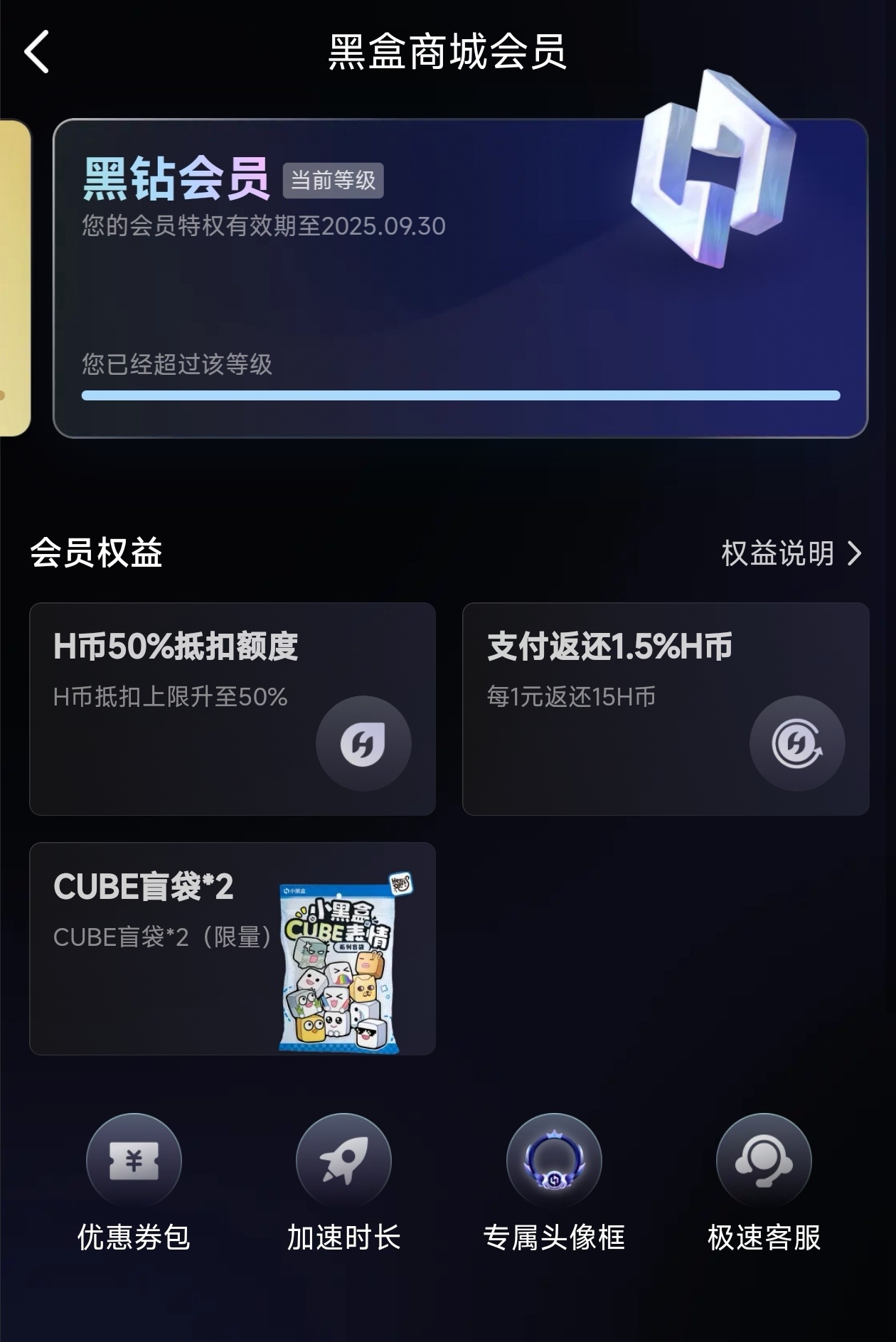Open the 支付返还1.5%H币 benefit card
The width and height of the screenshot is (896, 1342).
point(665,708)
